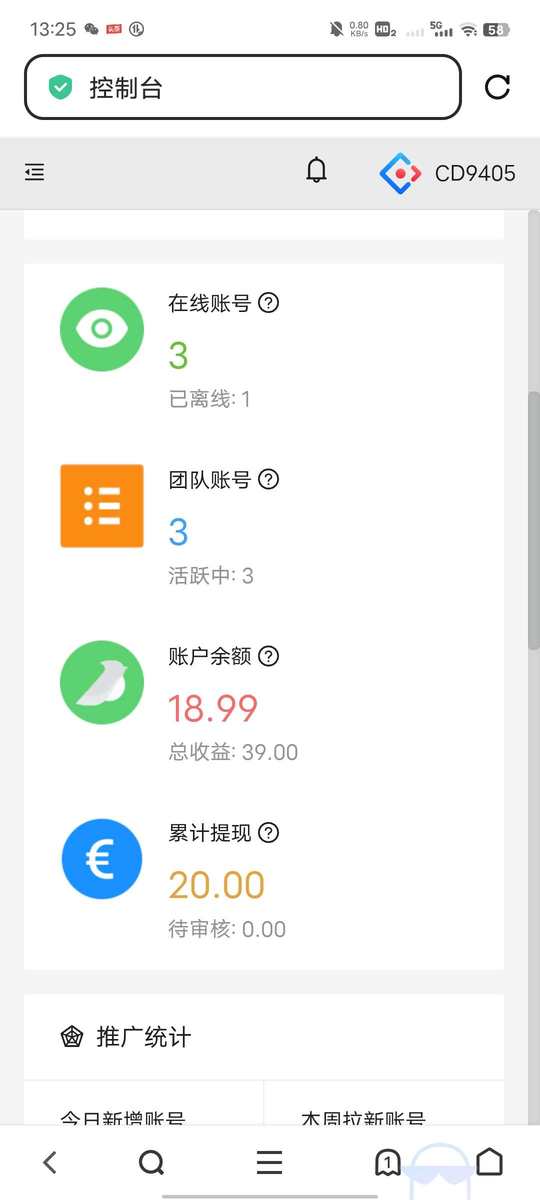Open the browser tabs switcher
This screenshot has height=1200, width=540.
[387, 1162]
